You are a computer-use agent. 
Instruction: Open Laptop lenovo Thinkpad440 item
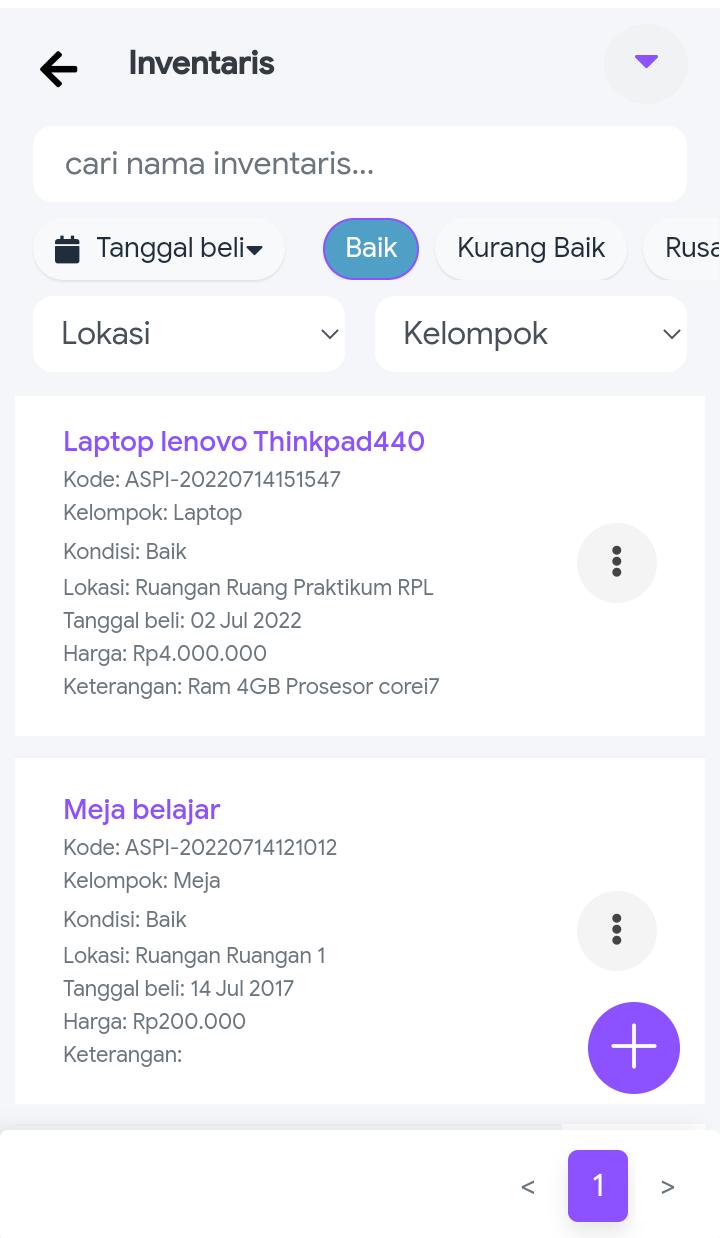(x=244, y=442)
